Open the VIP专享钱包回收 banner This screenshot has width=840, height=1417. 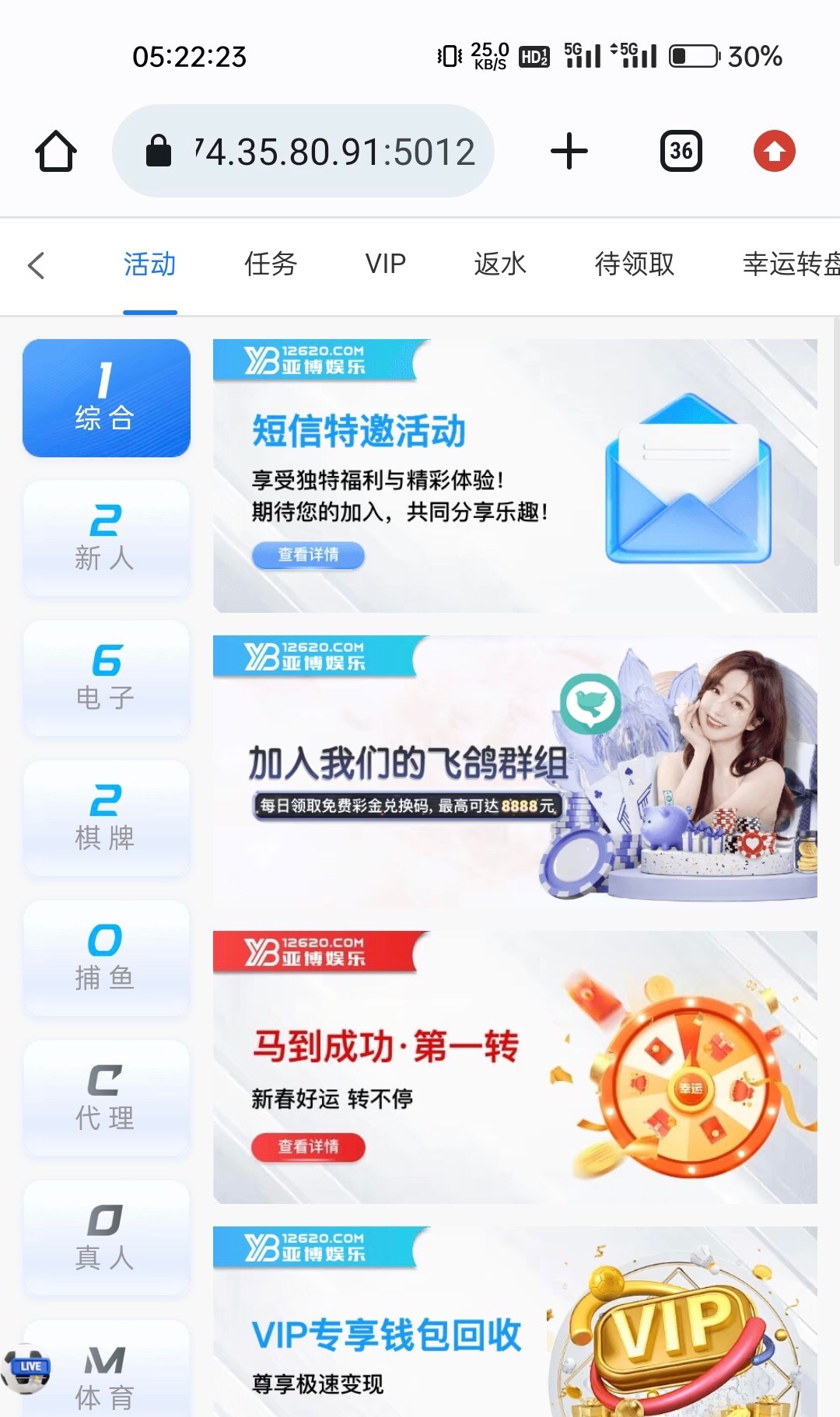[513, 1322]
